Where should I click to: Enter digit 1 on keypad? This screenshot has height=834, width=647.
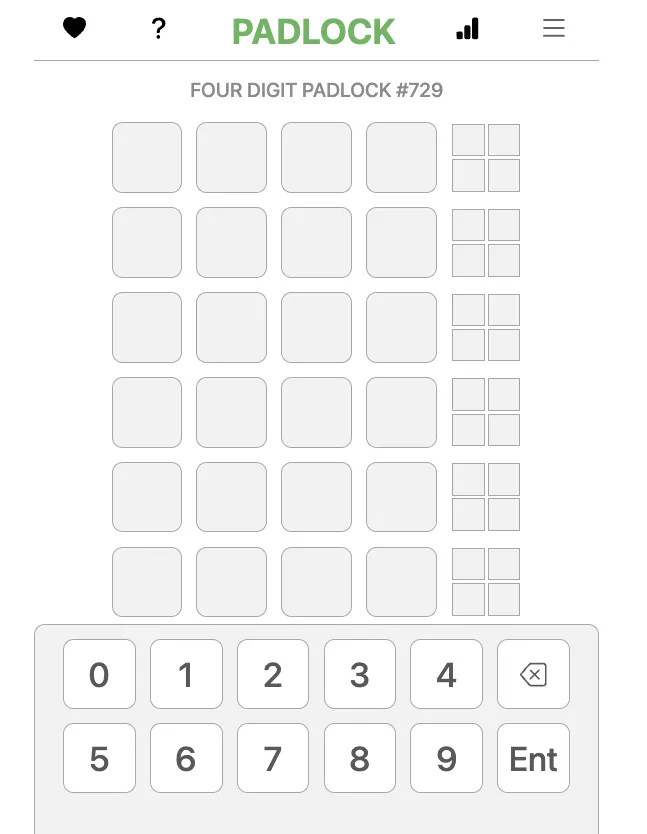coord(186,675)
